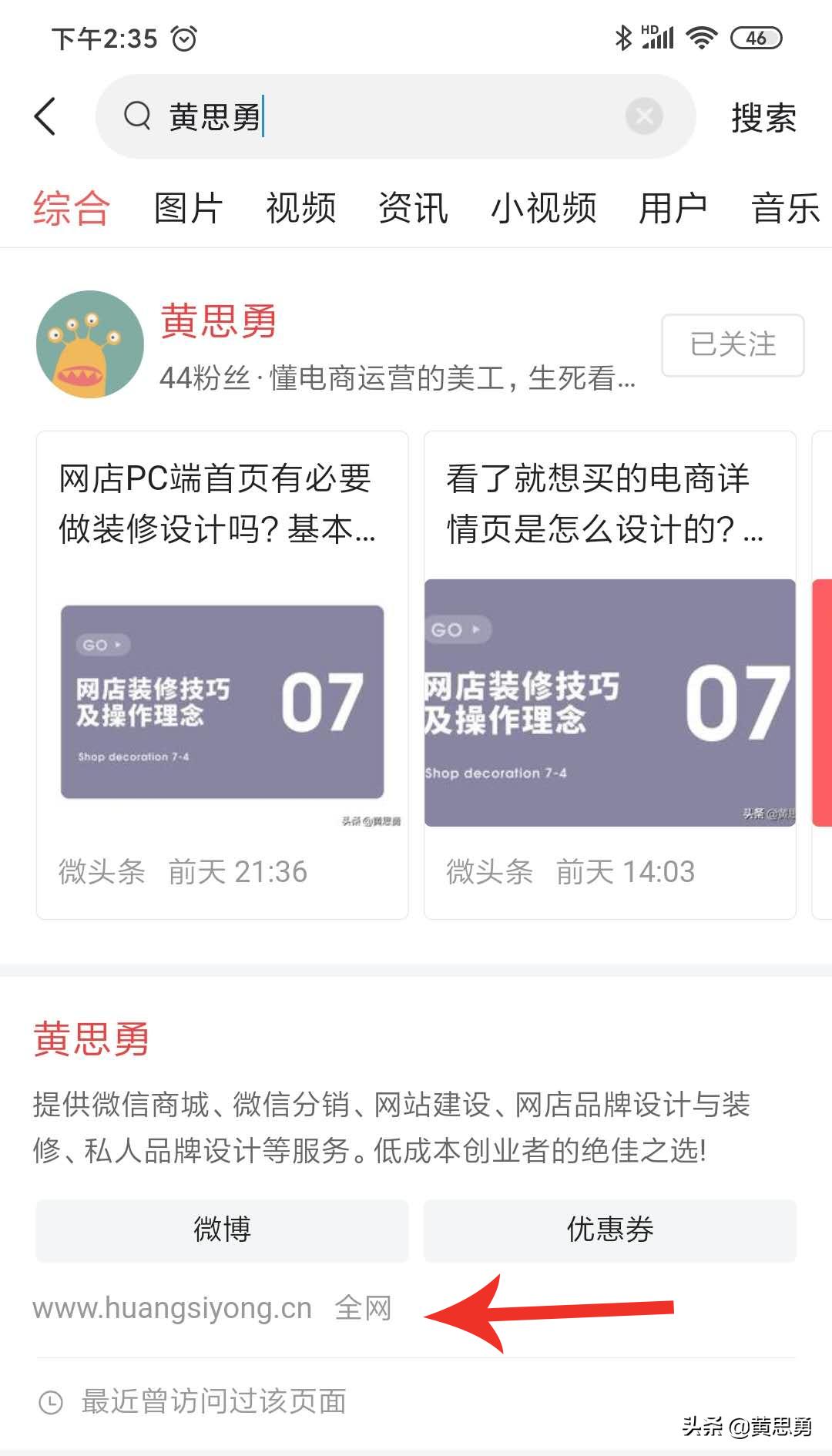Click the magnifier icon in search bar

[x=137, y=116]
